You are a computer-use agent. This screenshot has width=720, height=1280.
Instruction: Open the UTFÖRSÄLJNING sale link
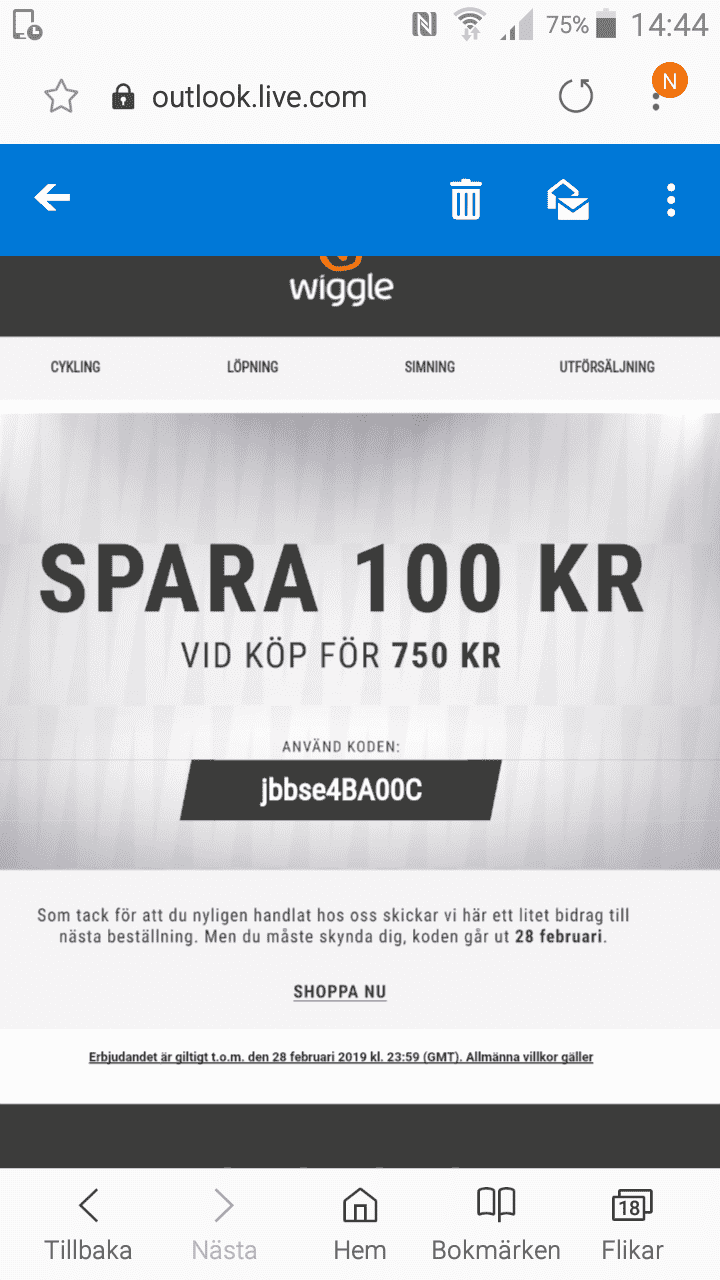coord(607,367)
